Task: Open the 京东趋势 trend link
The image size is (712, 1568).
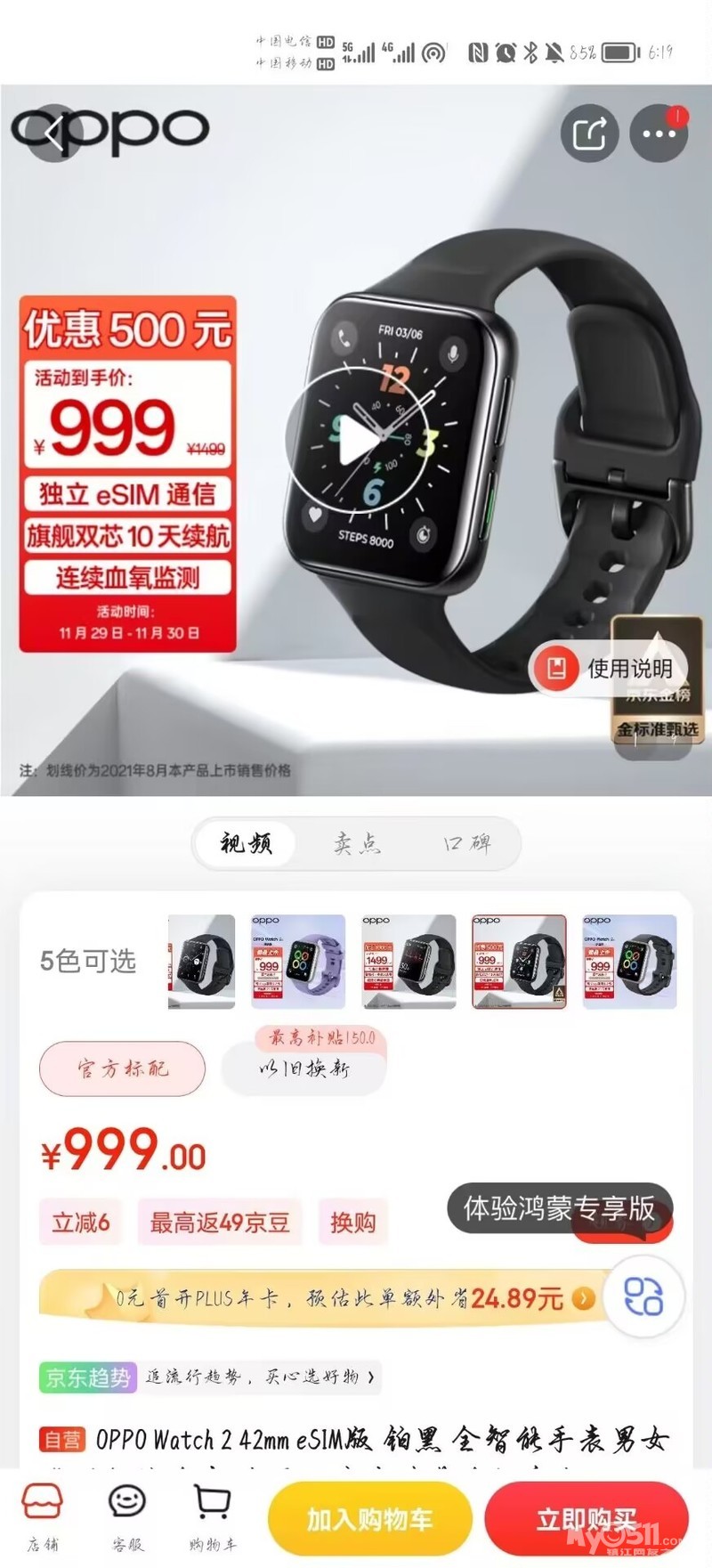Action: (211, 1377)
